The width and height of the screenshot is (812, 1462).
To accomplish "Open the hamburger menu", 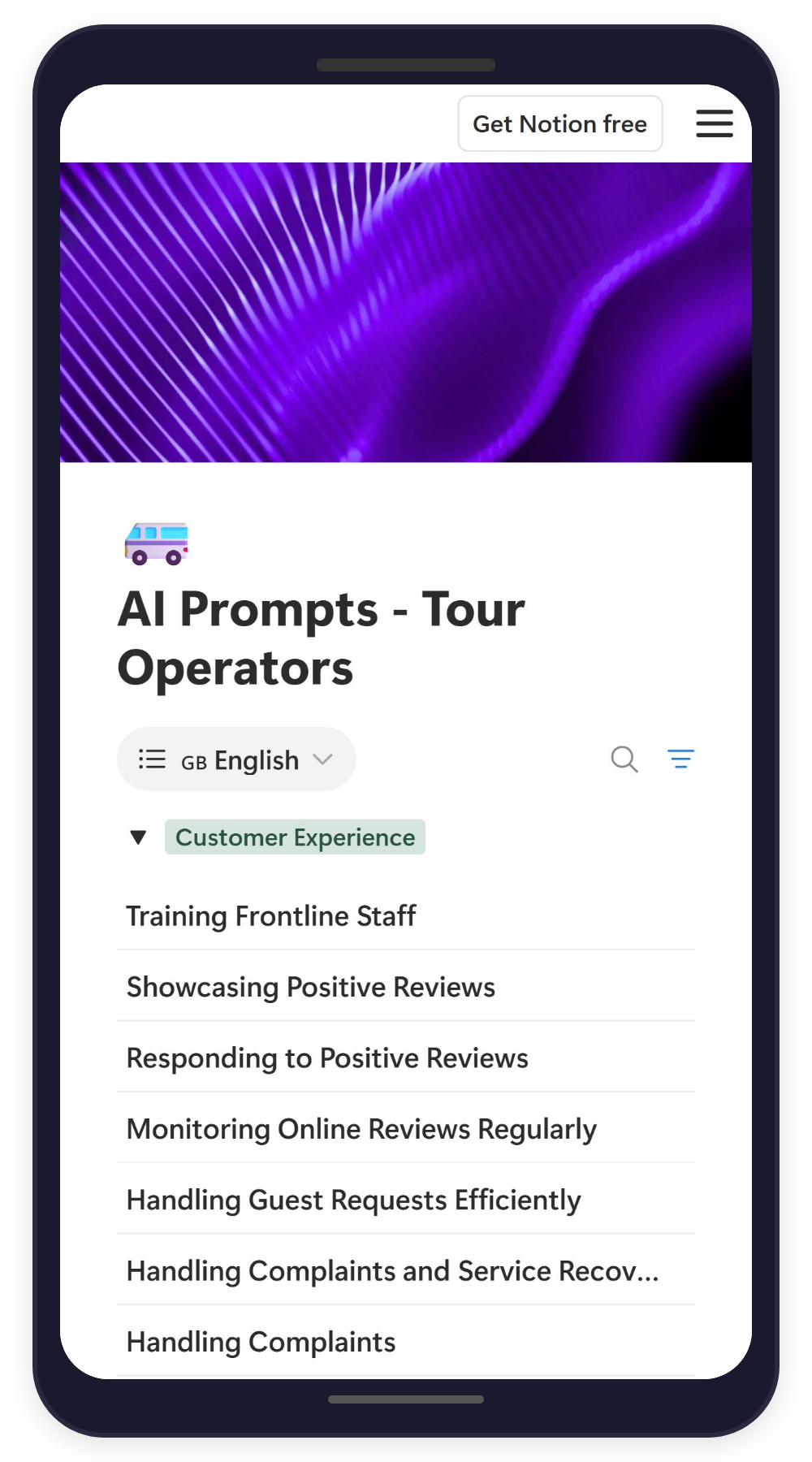I will (715, 123).
